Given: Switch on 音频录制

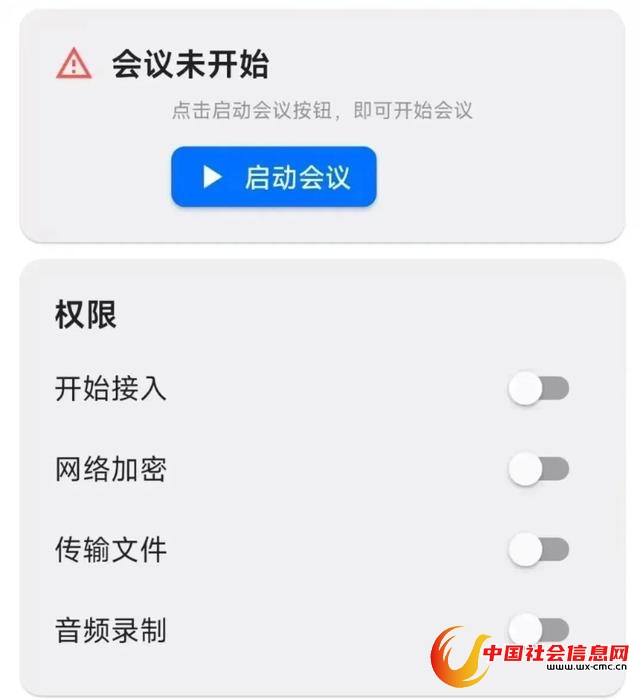Looking at the screenshot, I should [538, 630].
